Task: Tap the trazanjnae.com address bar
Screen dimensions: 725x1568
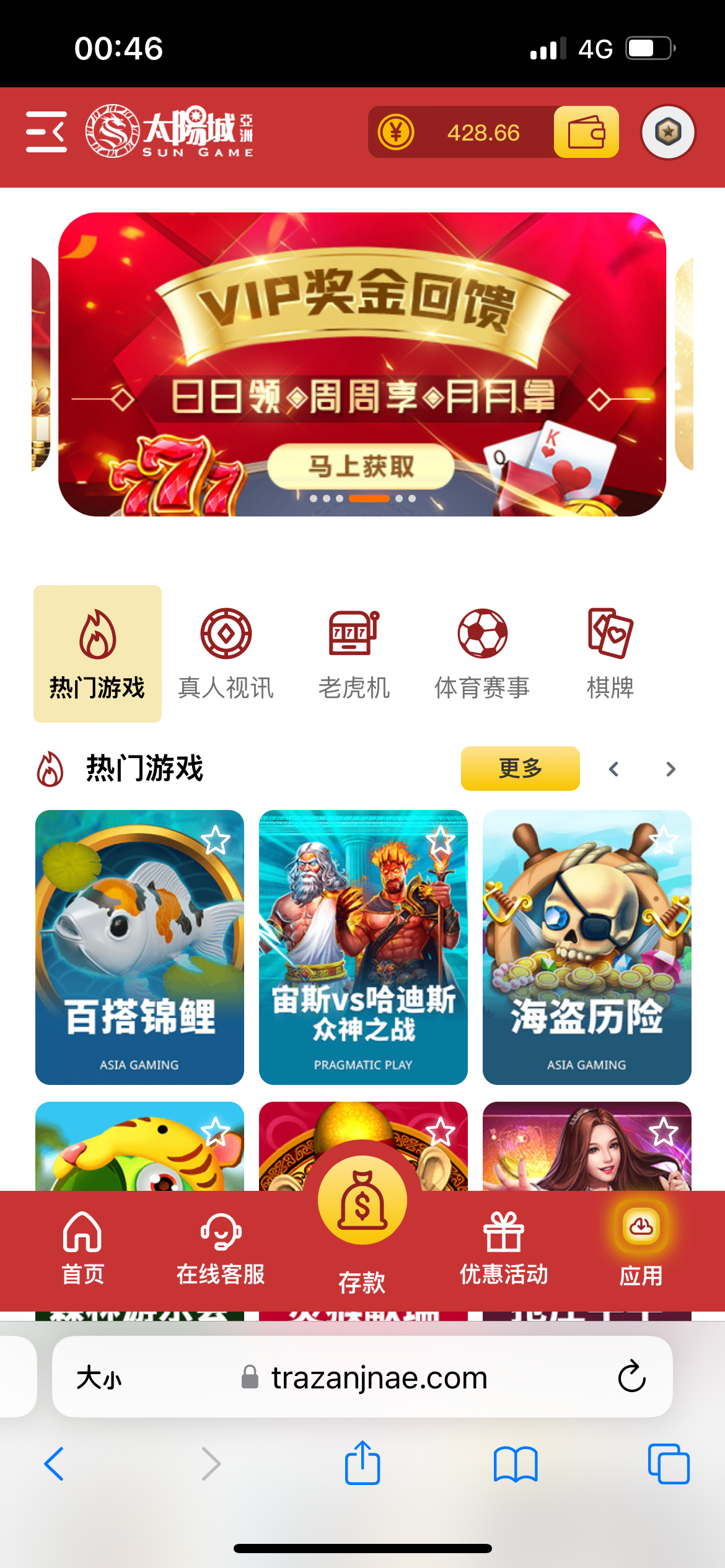Action: coord(378,1378)
